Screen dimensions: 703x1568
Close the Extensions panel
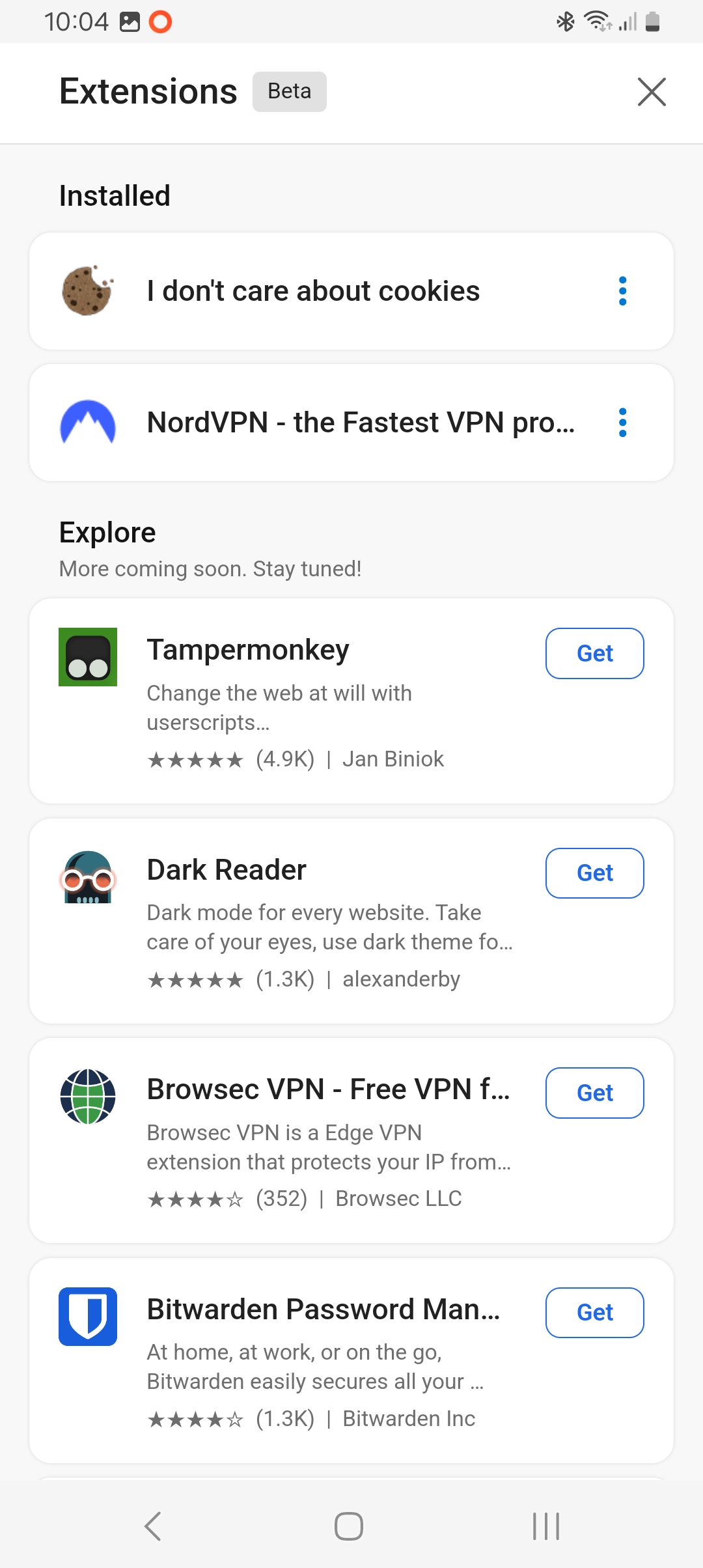pyautogui.click(x=652, y=92)
